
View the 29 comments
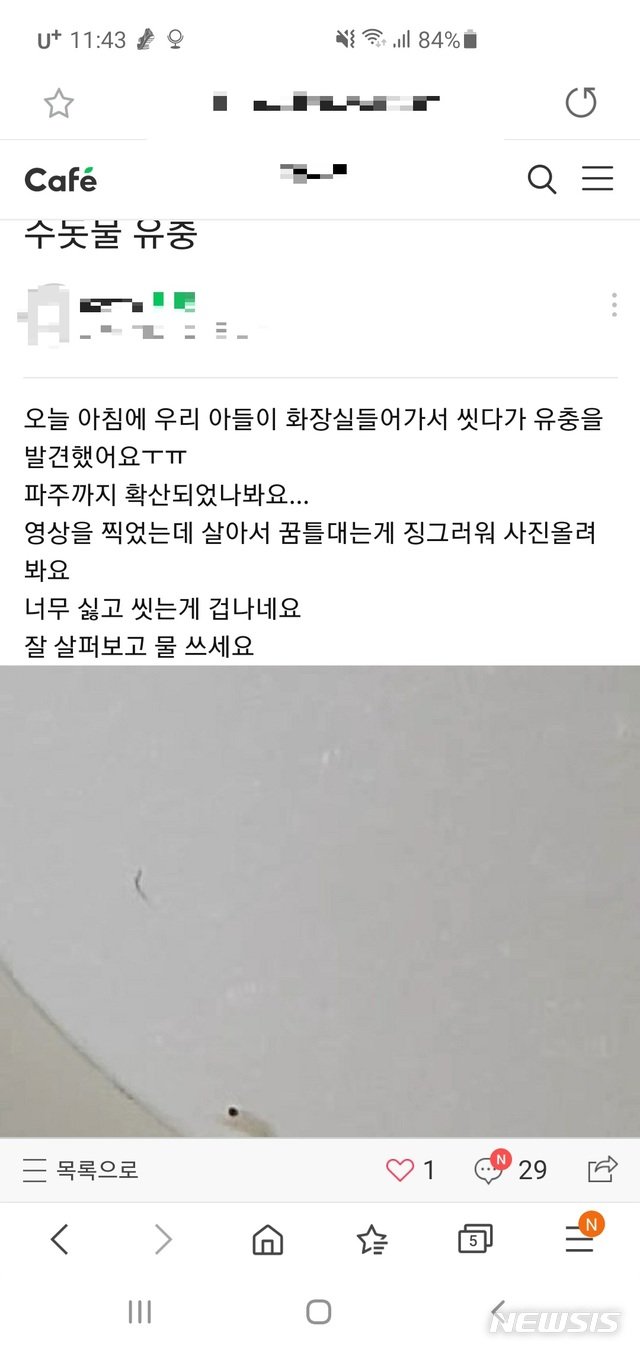click(511, 1169)
